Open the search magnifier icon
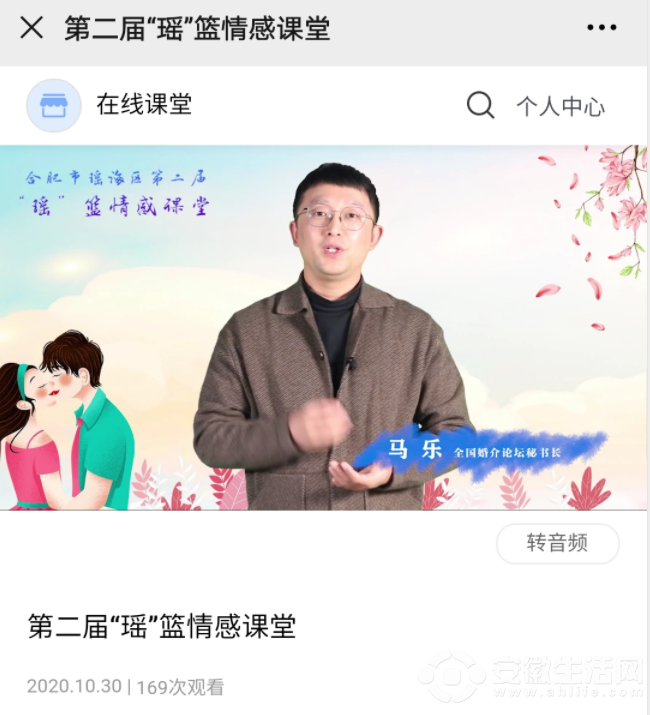 pyautogui.click(x=480, y=105)
